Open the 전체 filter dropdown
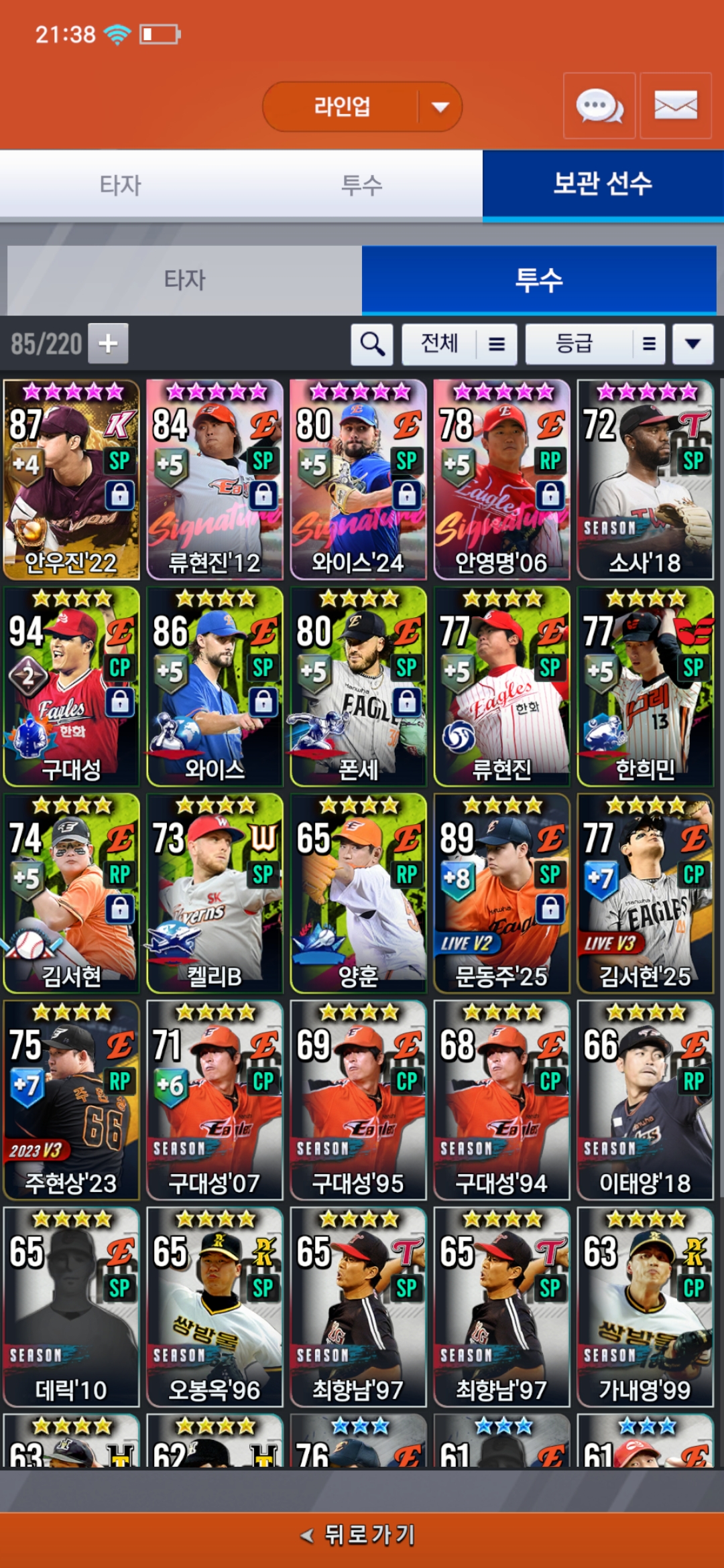Viewport: 724px width, 1568px height. (459, 344)
